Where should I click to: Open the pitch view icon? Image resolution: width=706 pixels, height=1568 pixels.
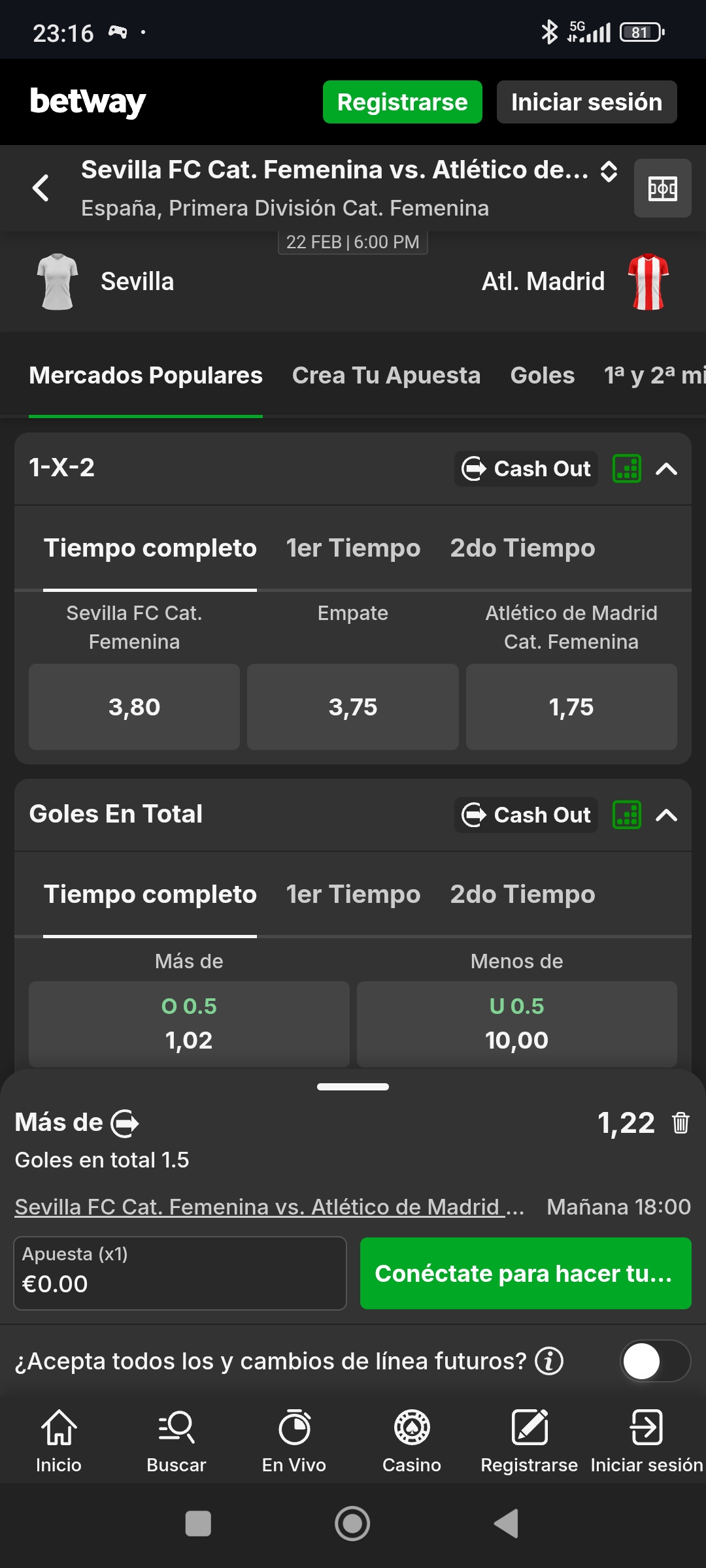click(x=662, y=189)
